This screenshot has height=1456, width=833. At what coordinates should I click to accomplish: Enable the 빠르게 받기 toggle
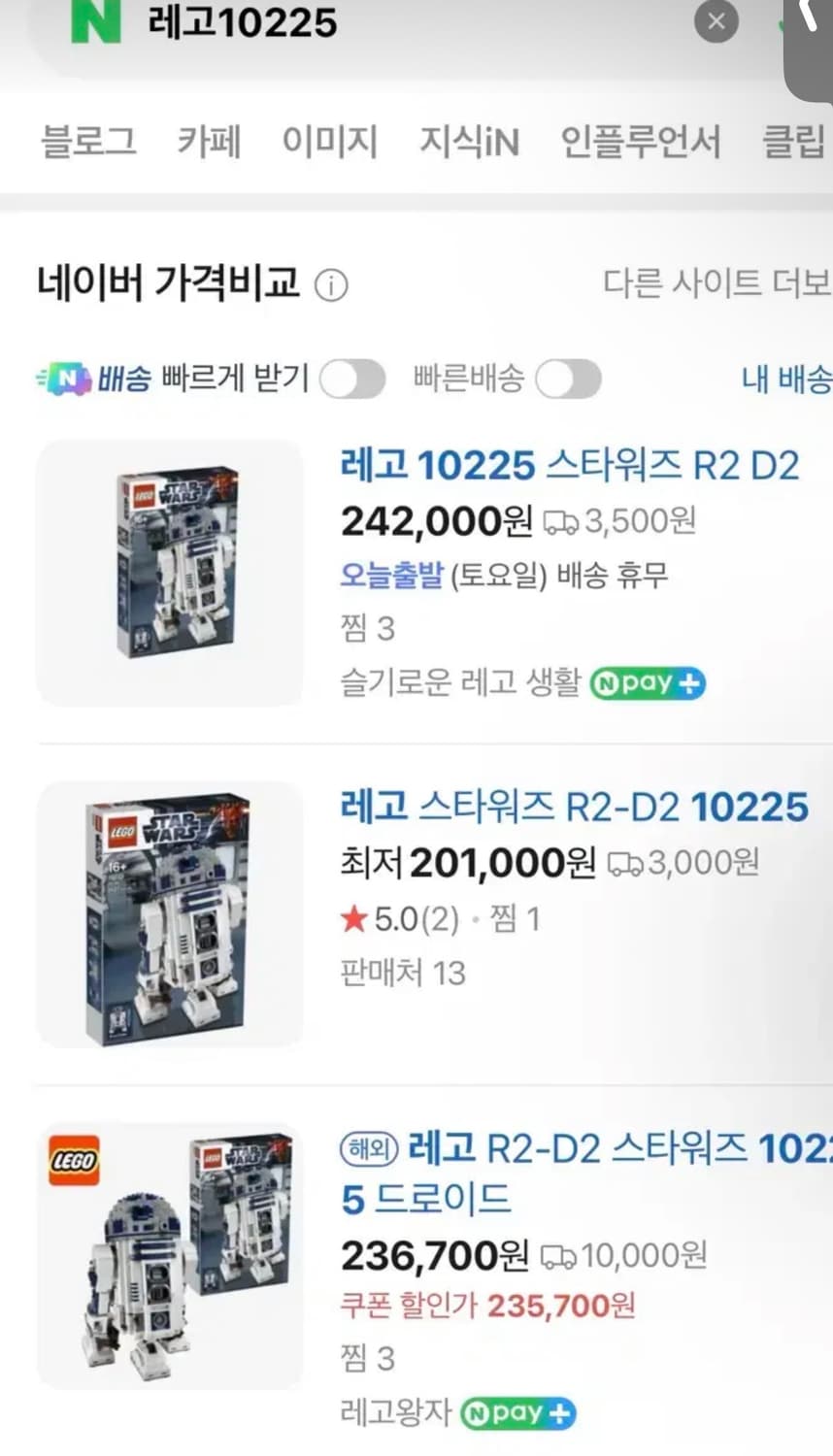353,379
